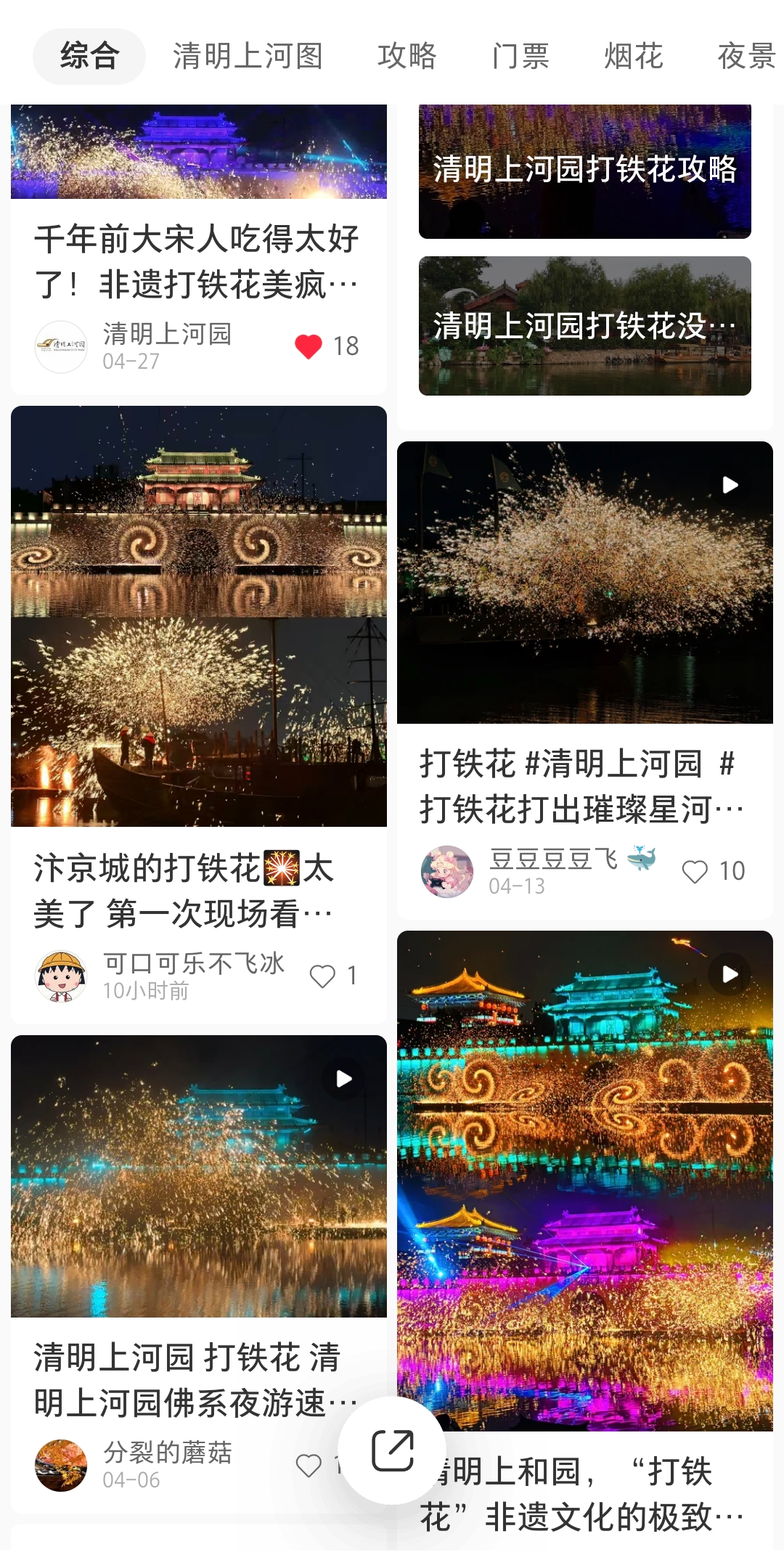Like the post by 分裂的蘑菇
This screenshot has height=1568, width=784.
(309, 1466)
